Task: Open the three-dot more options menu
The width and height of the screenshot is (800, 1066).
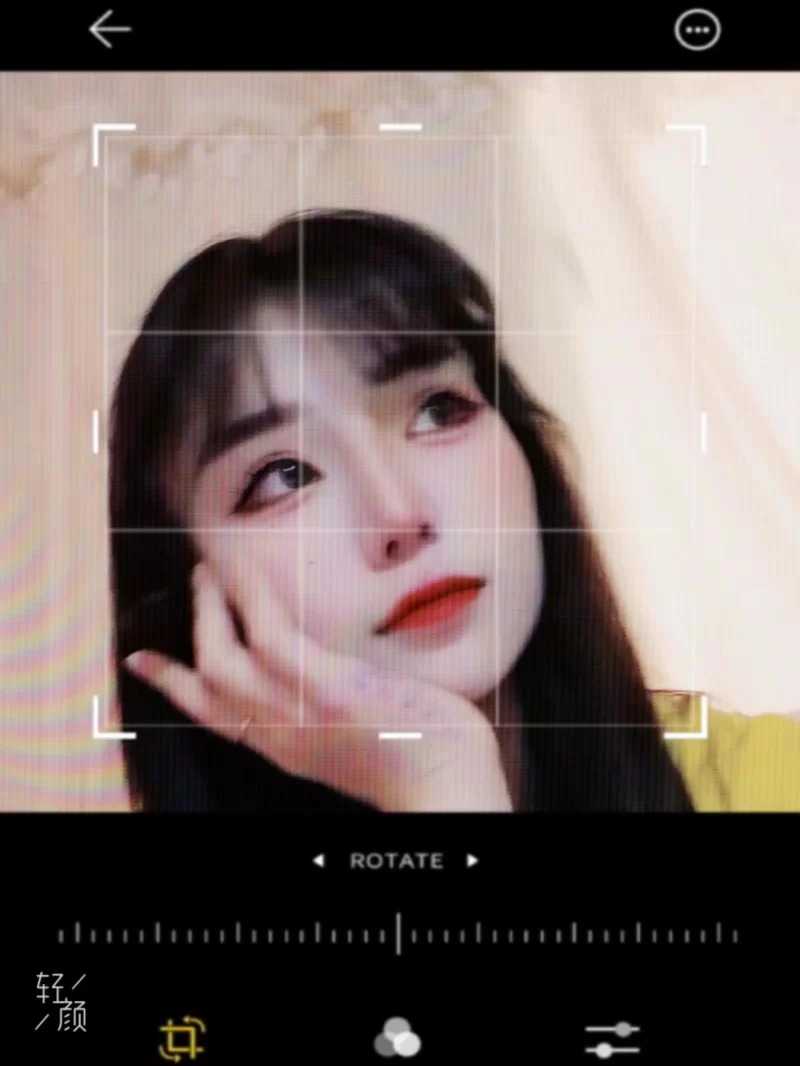Action: (x=697, y=31)
